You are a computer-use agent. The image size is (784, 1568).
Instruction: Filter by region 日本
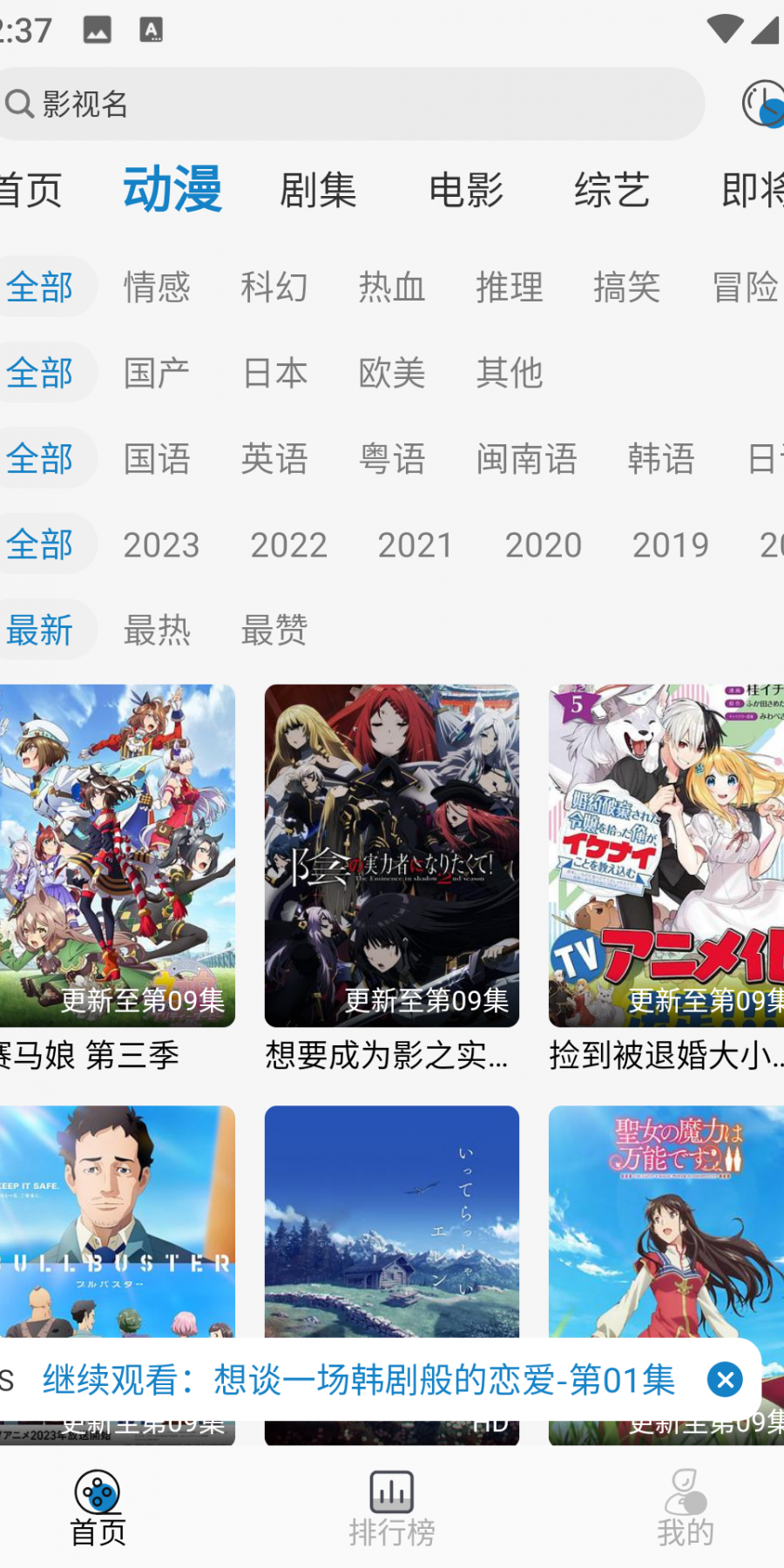coord(274,373)
